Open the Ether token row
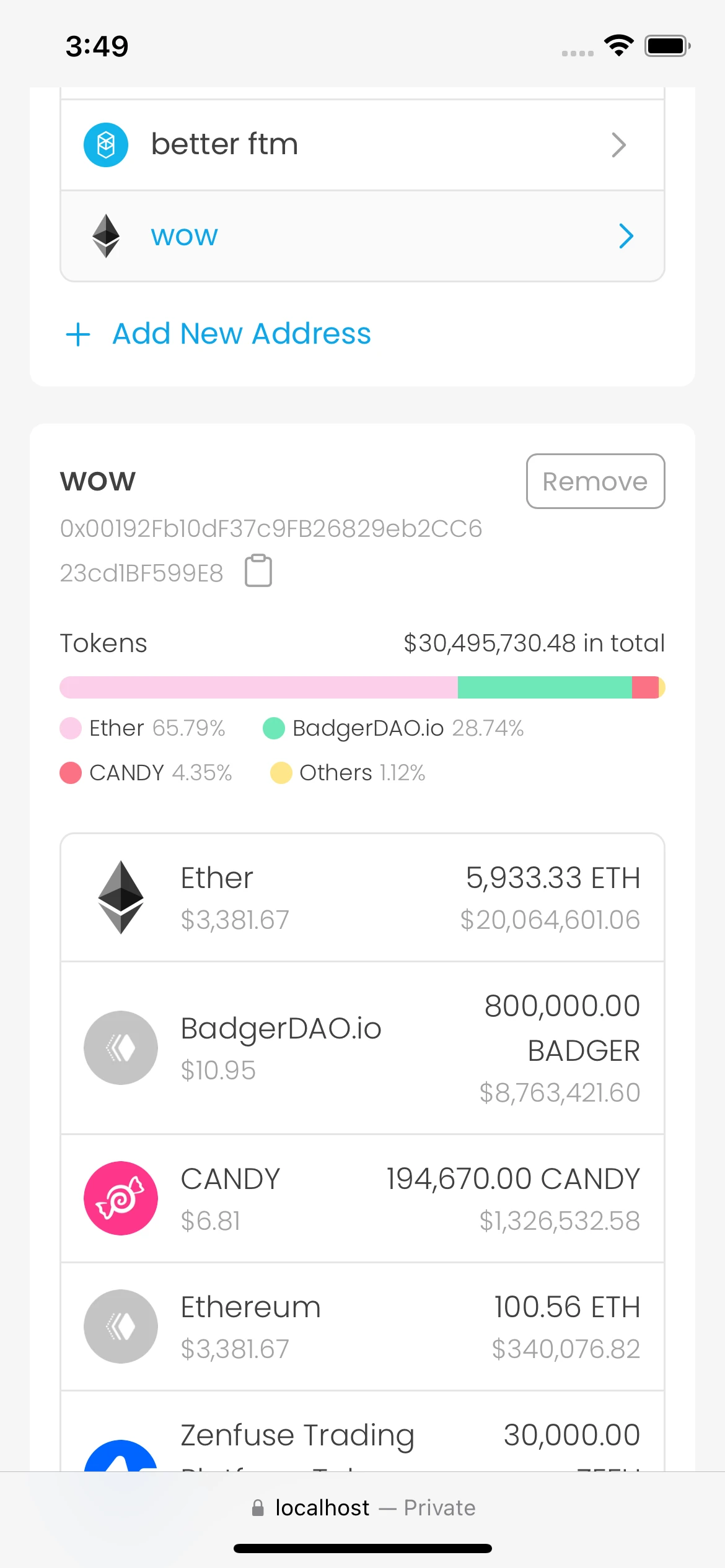 (x=362, y=898)
